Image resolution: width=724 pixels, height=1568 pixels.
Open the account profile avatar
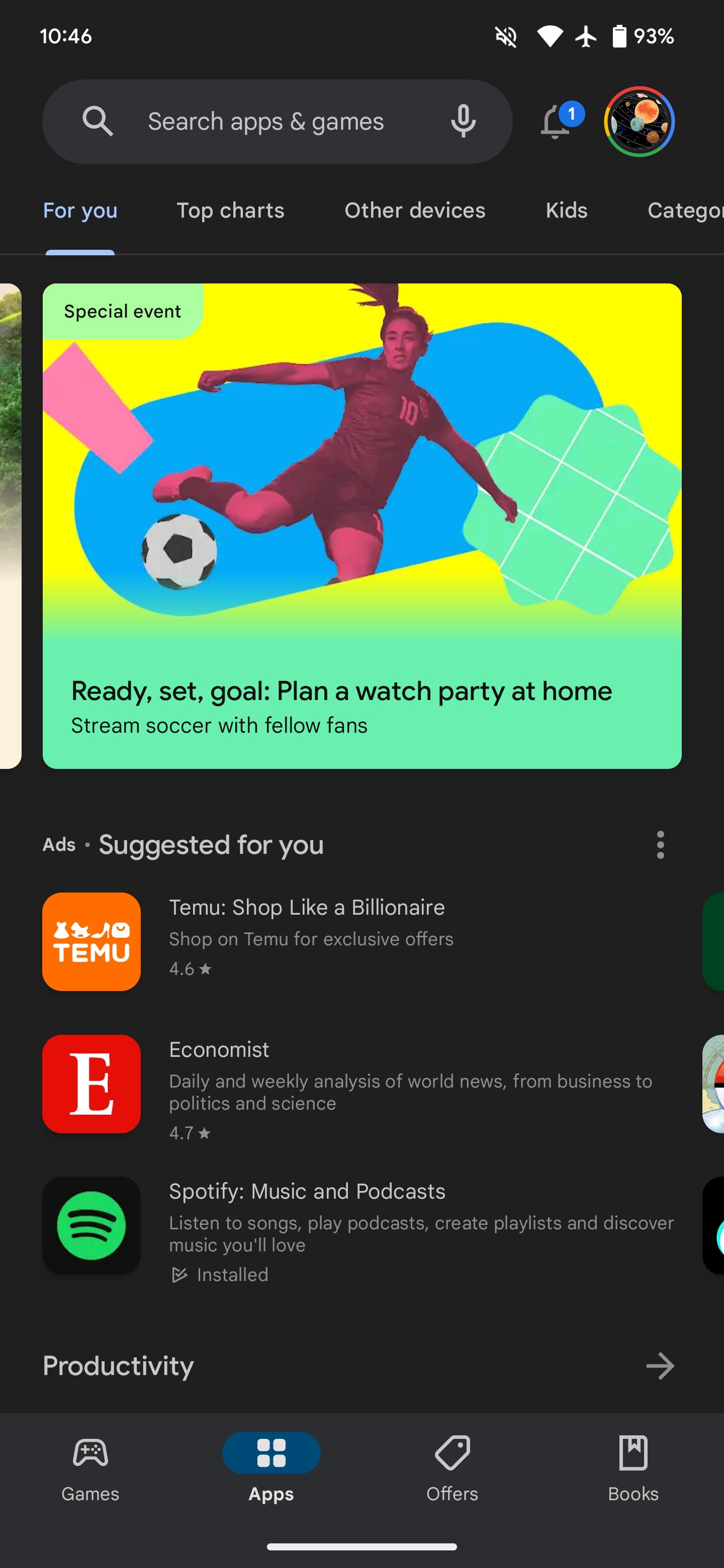click(x=639, y=122)
